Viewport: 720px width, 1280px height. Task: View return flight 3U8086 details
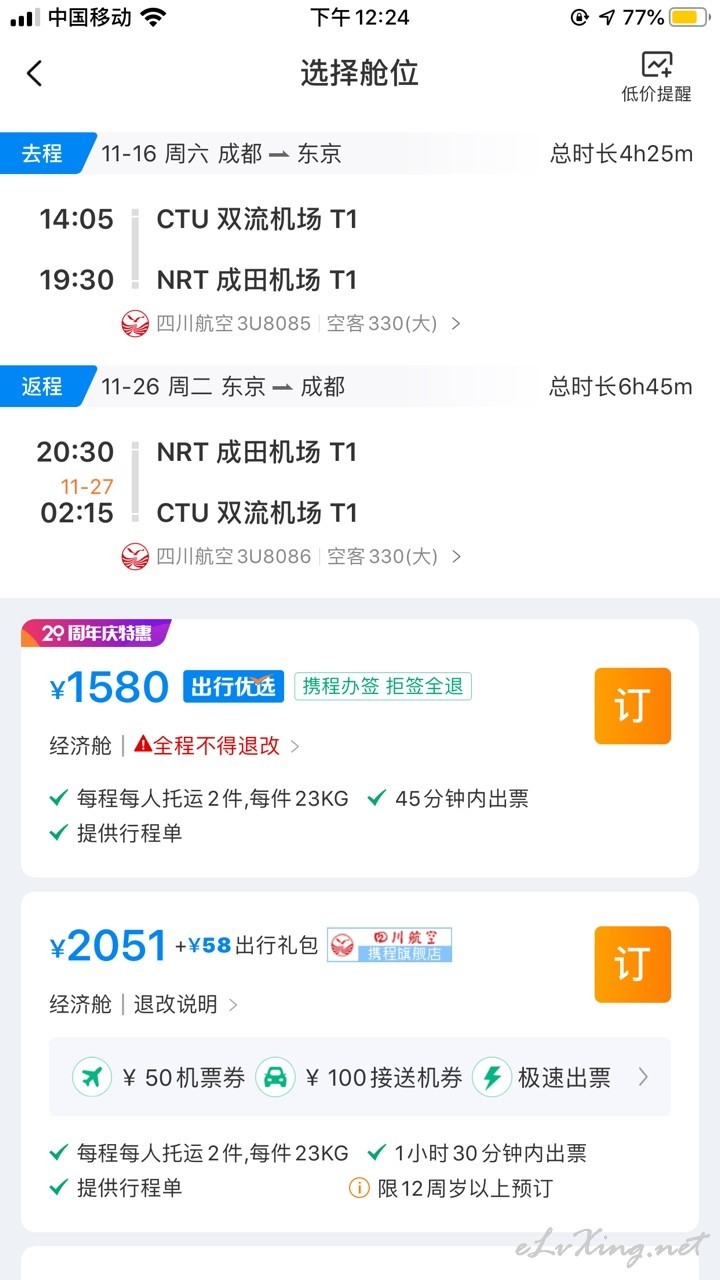(292, 556)
